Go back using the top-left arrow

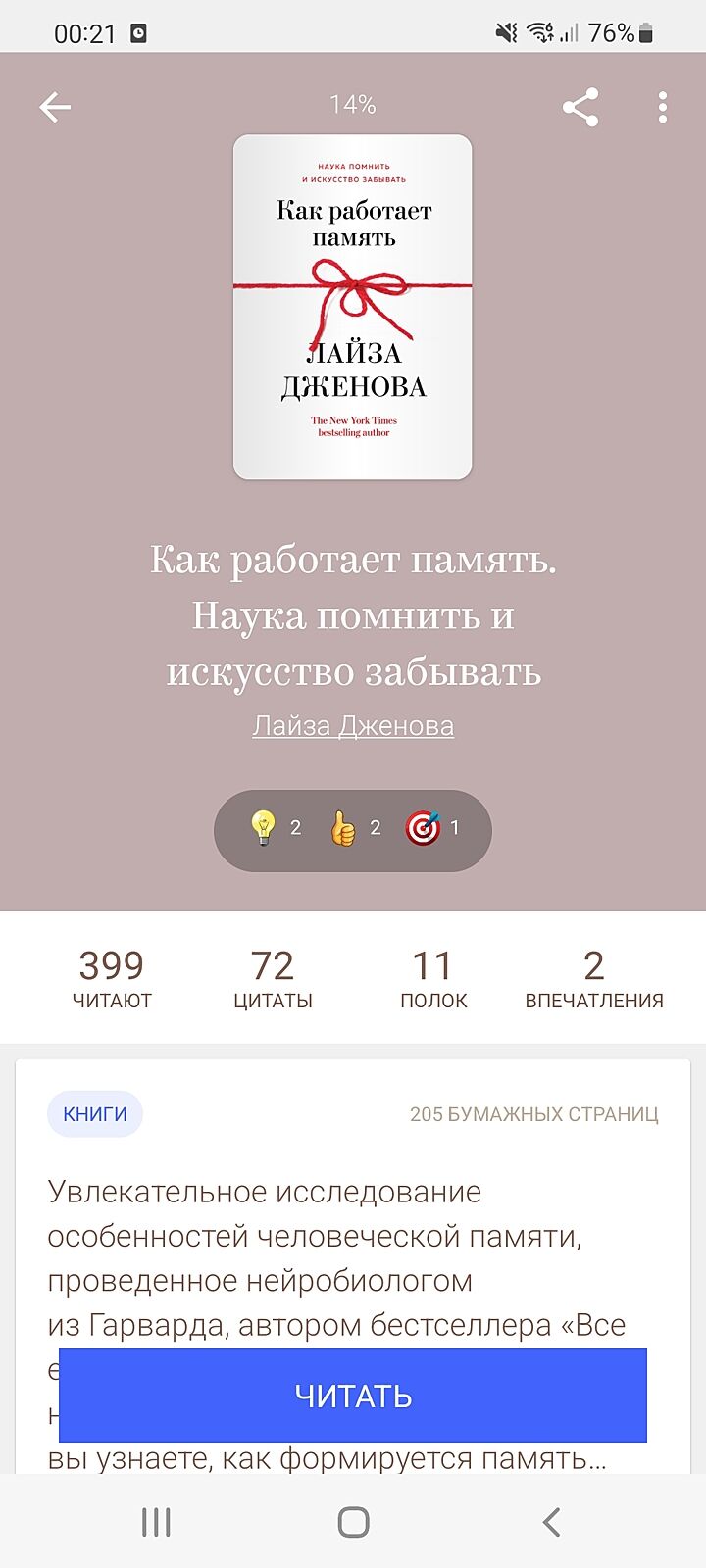tap(55, 107)
